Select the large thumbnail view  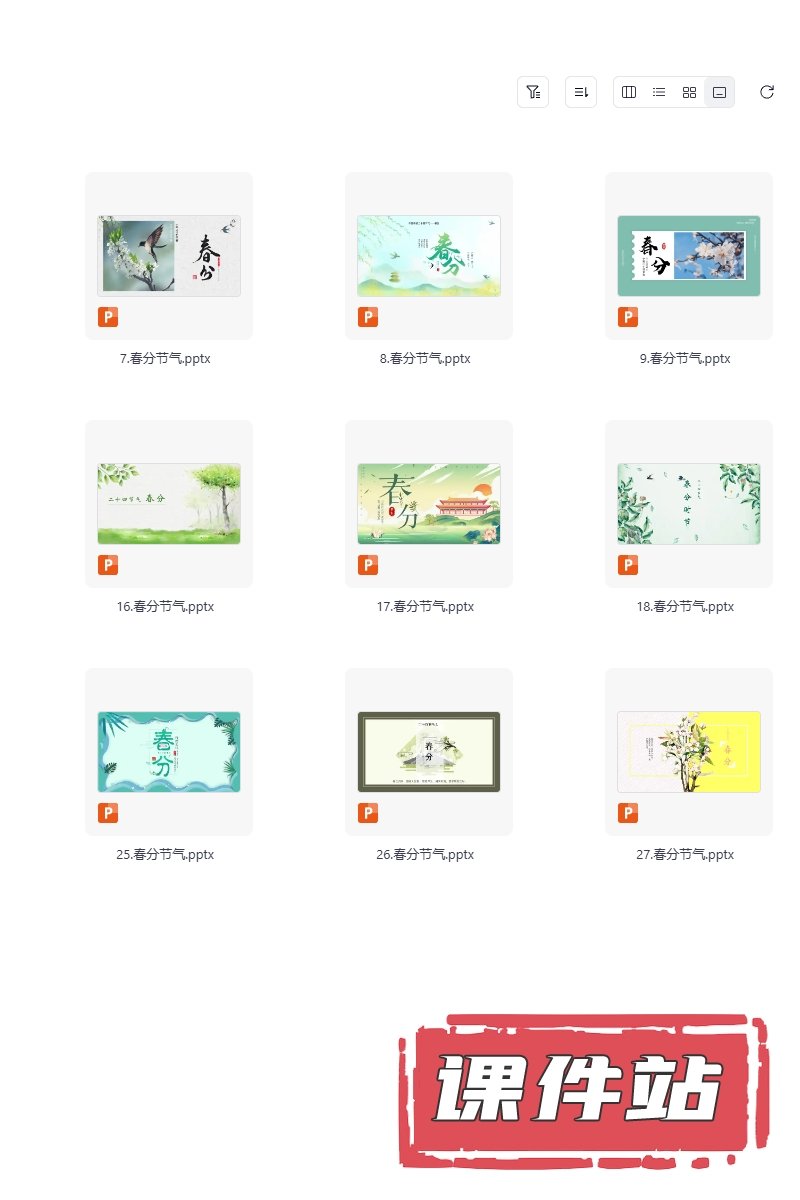coord(719,92)
